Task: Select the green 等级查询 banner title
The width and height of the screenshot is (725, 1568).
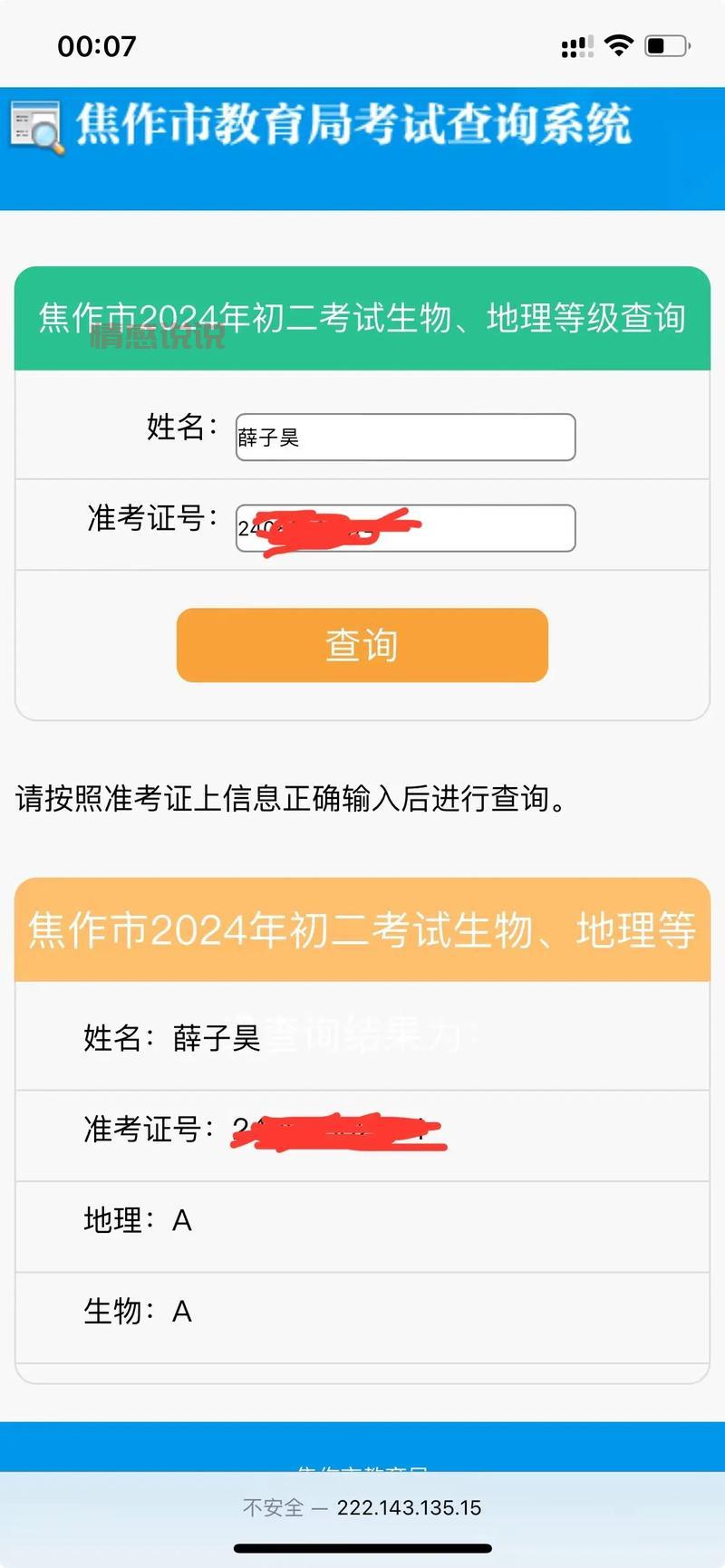Action: click(362, 317)
